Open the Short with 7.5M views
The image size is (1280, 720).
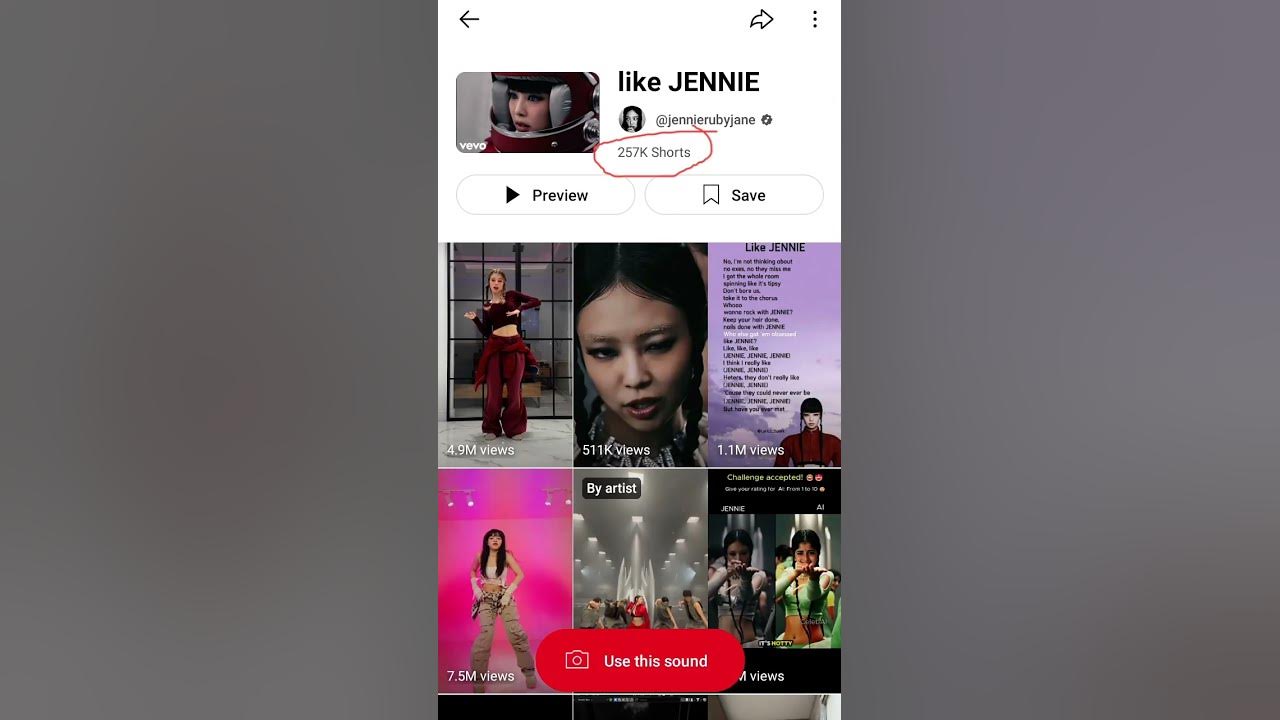click(505, 560)
